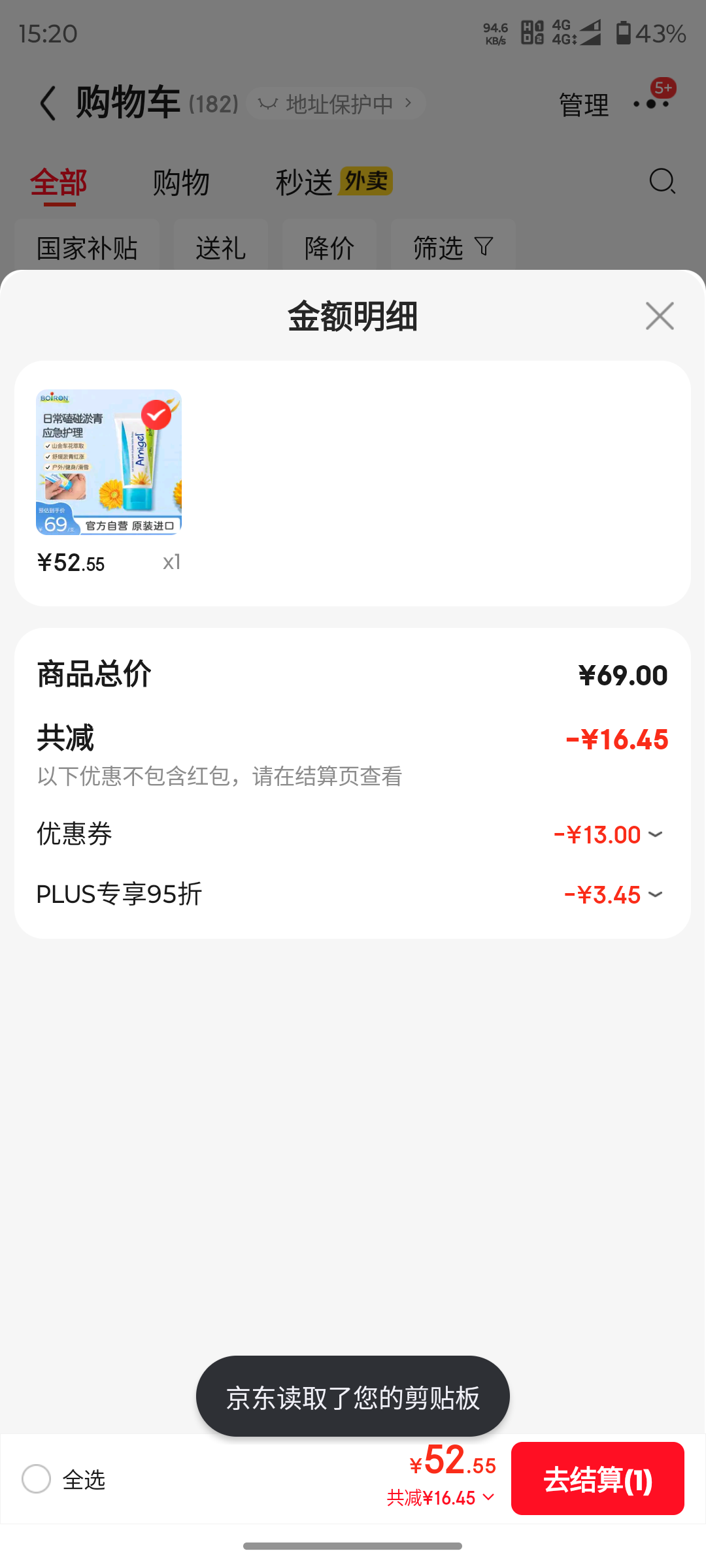Tap the 国家补贴 filter chip

click(x=86, y=248)
